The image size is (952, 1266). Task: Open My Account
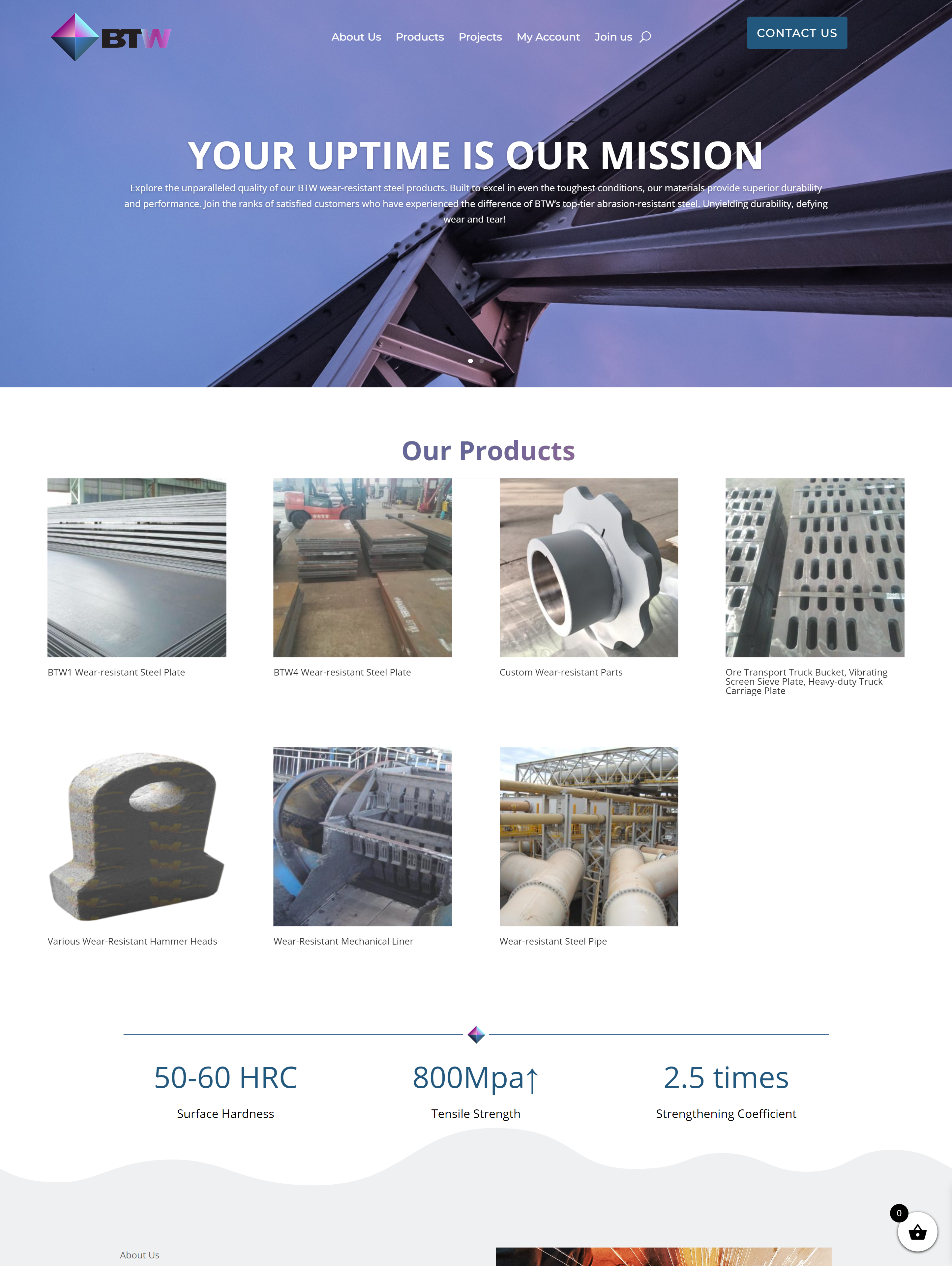(x=548, y=37)
